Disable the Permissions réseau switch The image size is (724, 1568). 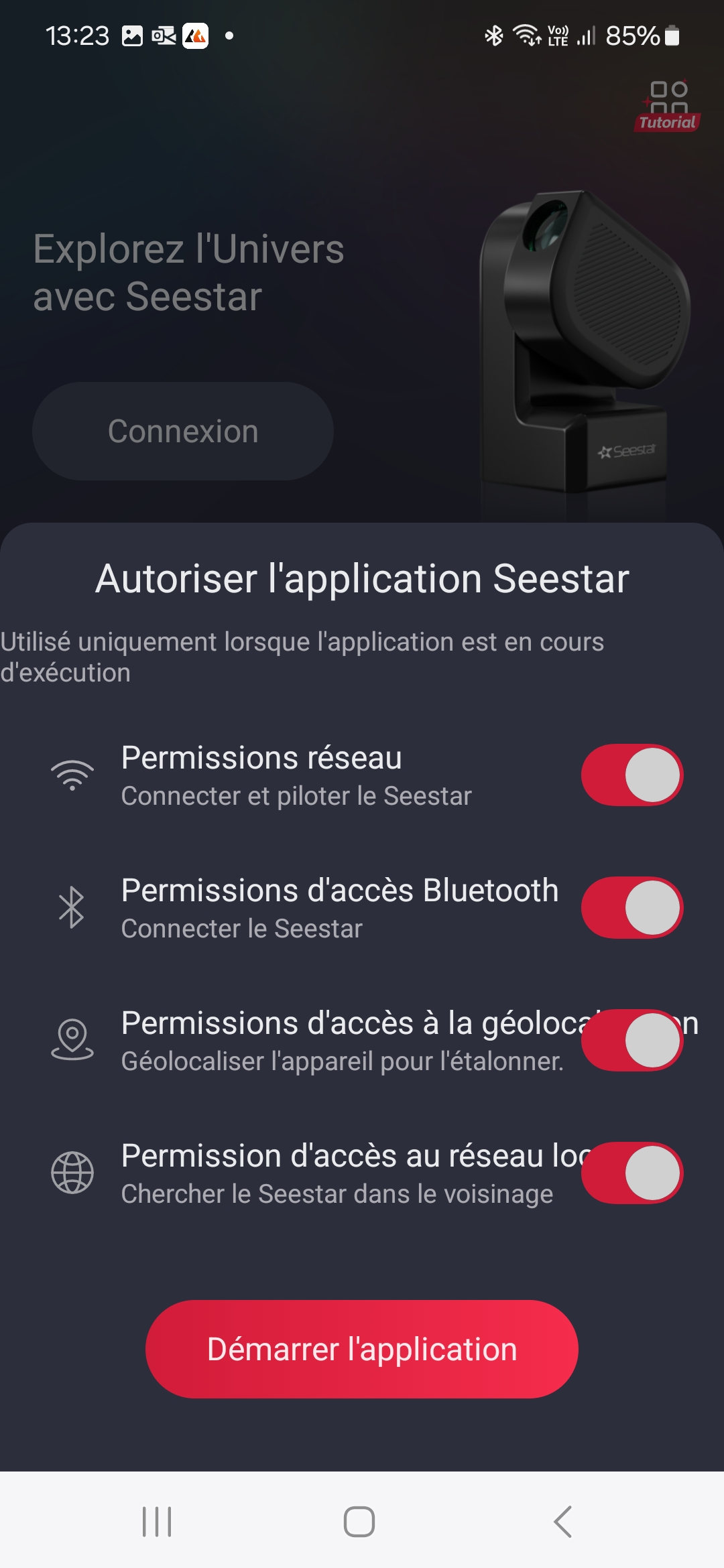click(x=631, y=775)
